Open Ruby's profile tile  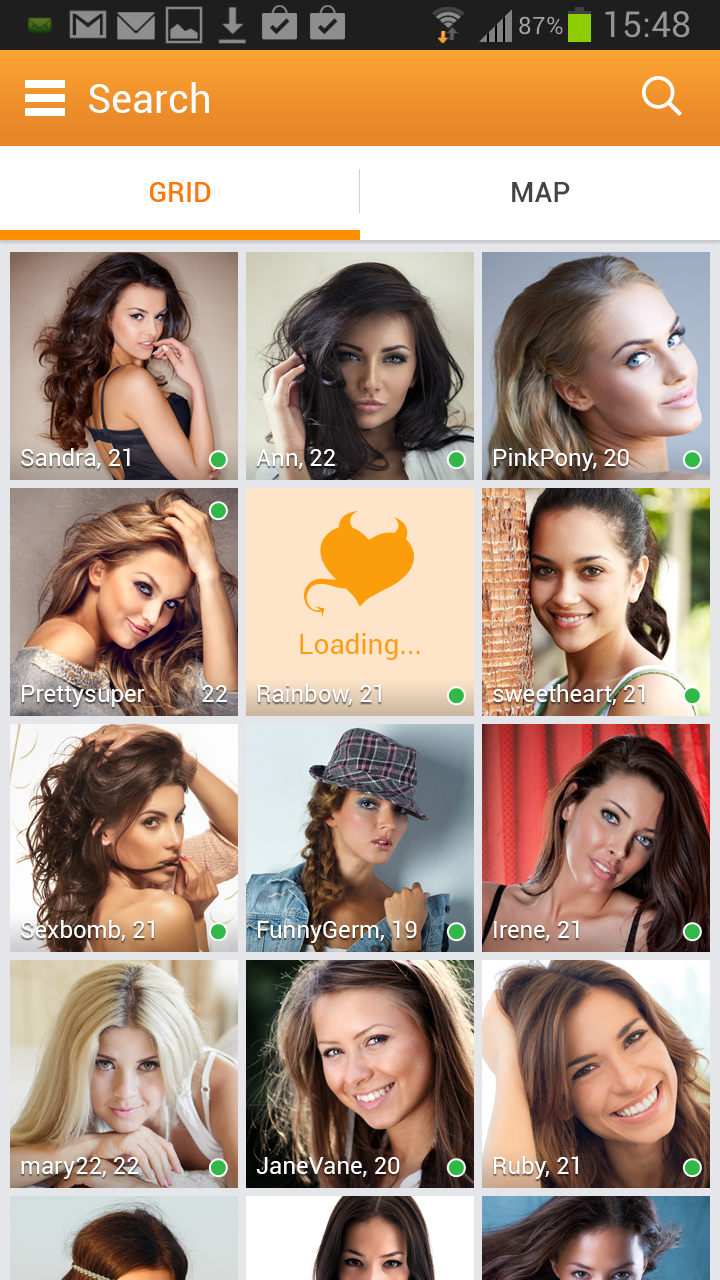click(x=596, y=1073)
